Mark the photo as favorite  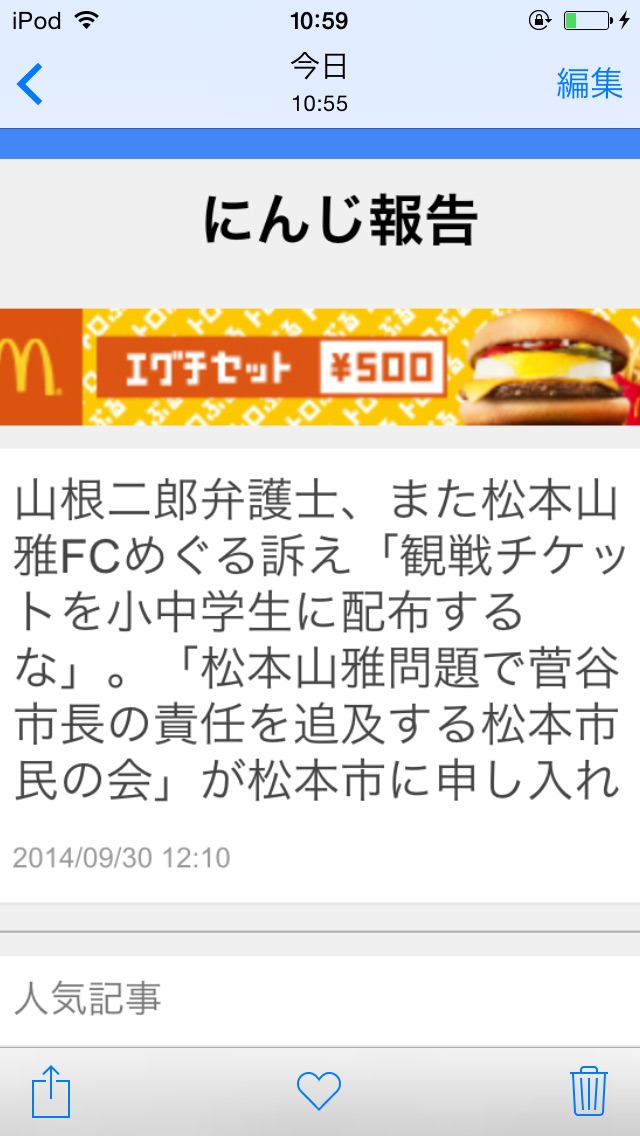319,1090
